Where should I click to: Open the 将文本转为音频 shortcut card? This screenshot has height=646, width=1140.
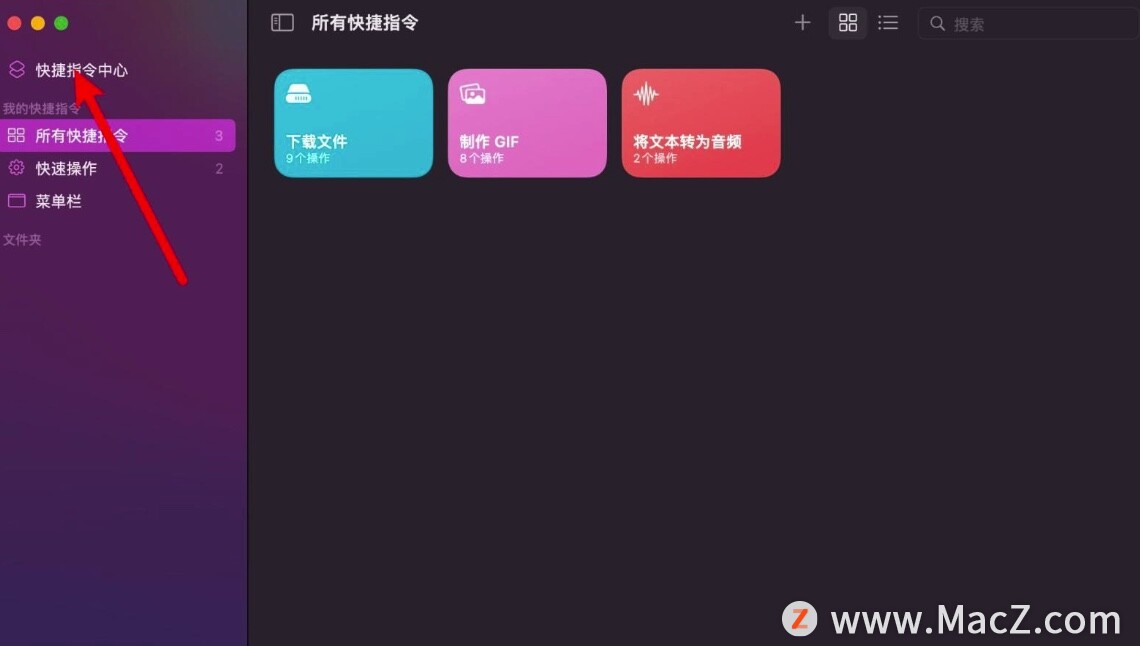701,123
